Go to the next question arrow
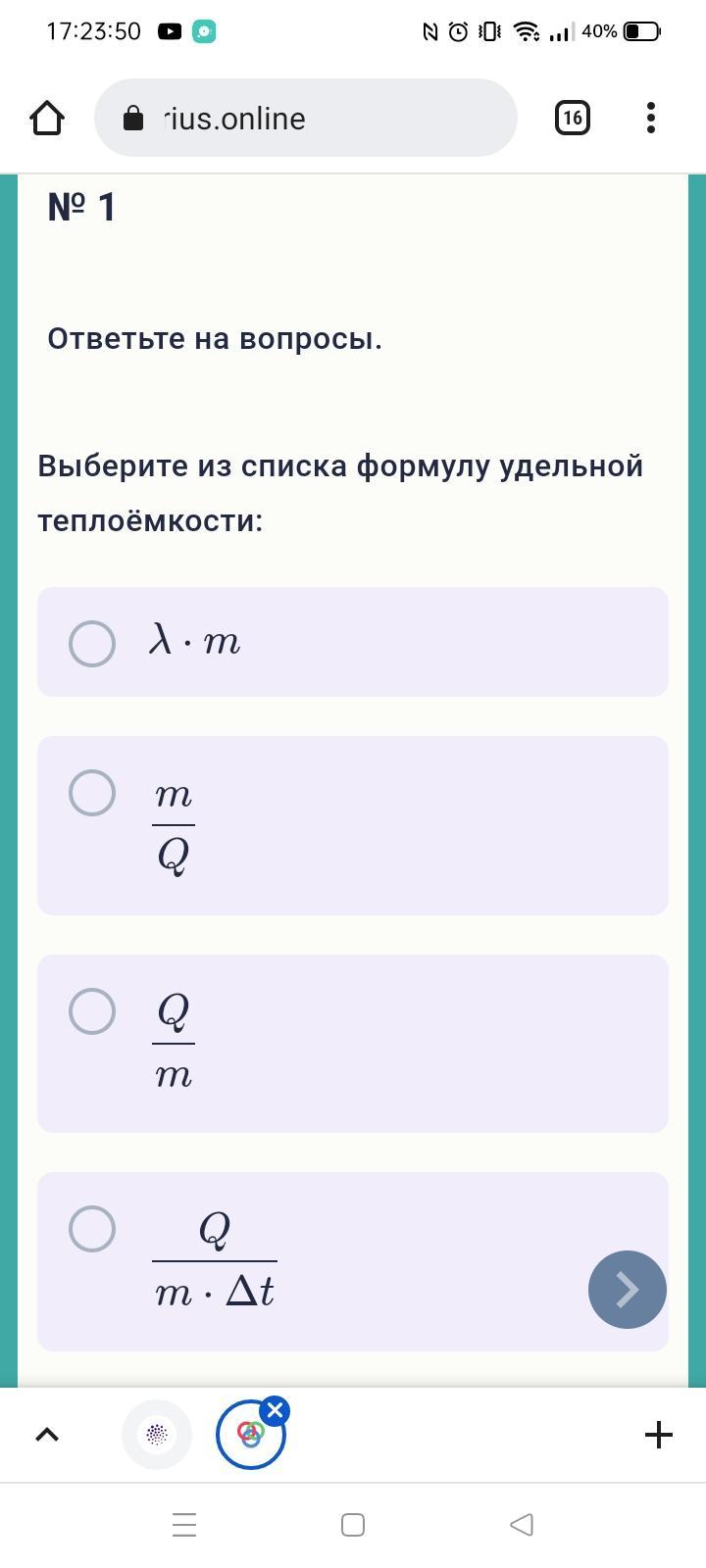Screen dimensions: 706x1568 [x=628, y=1290]
